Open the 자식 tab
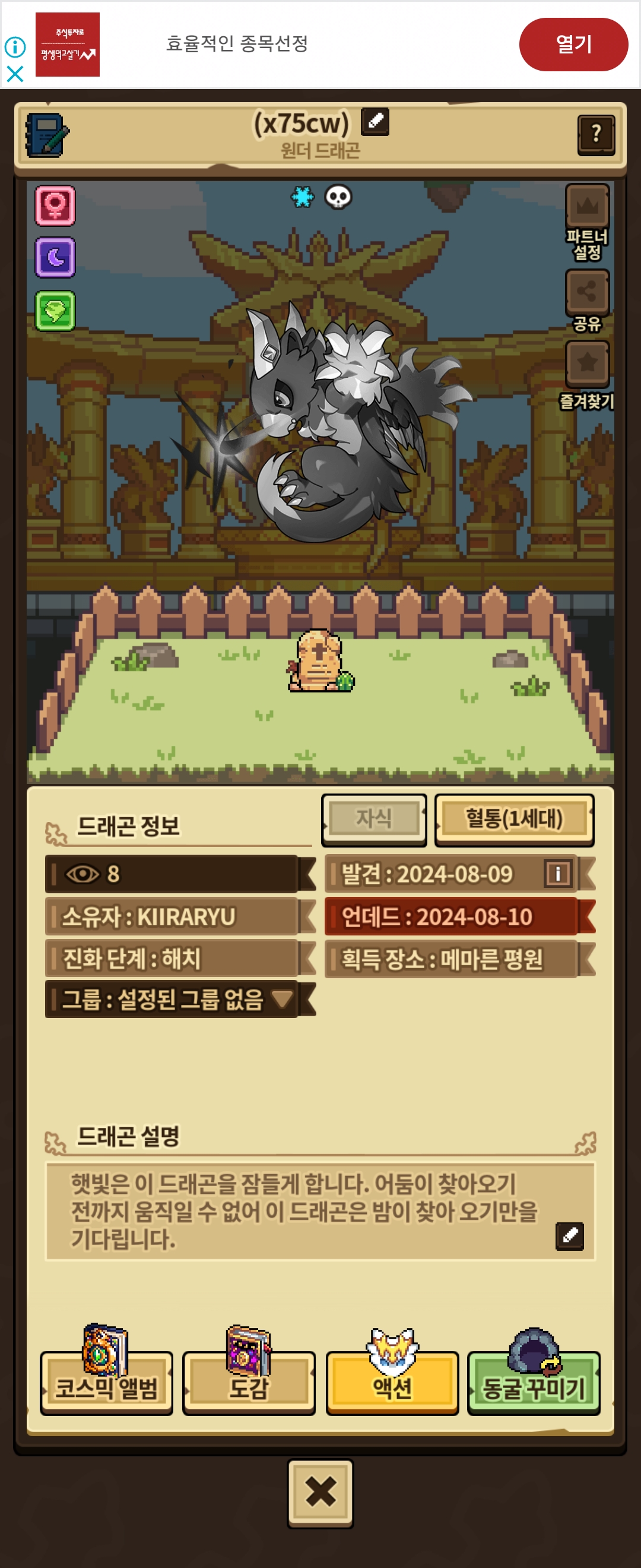This screenshot has width=641, height=1568. [374, 818]
